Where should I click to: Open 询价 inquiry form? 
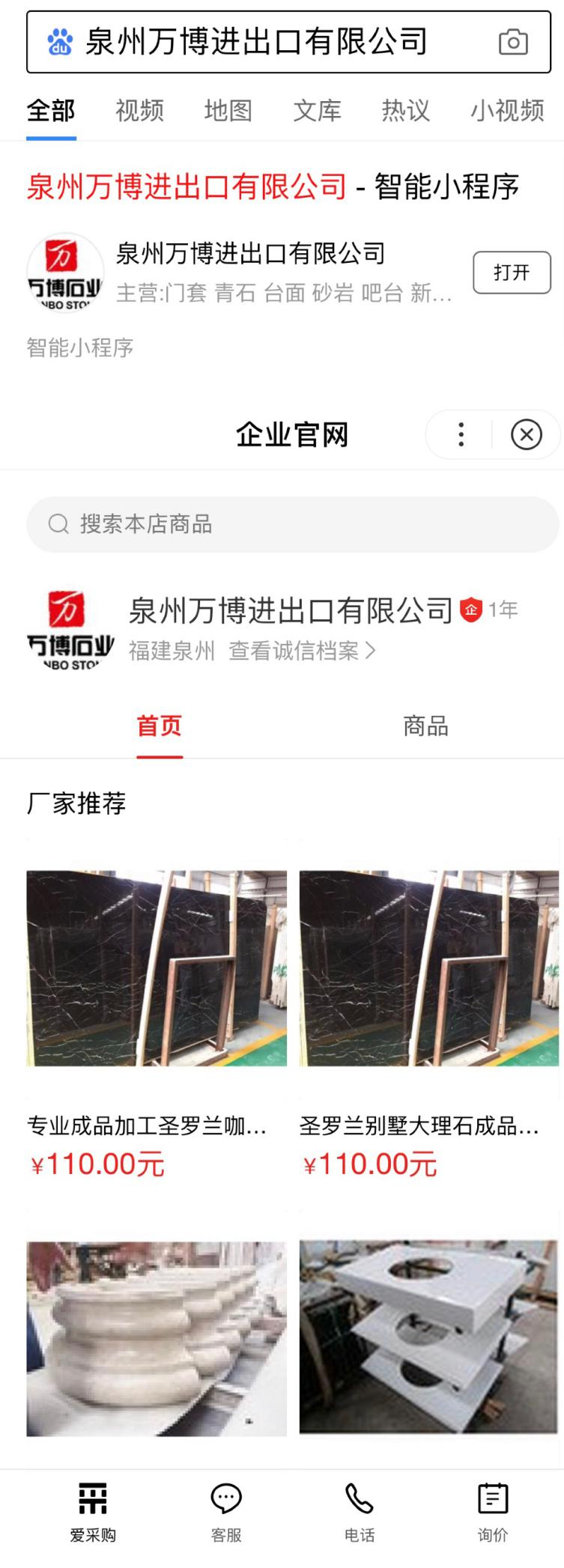pyautogui.click(x=493, y=1513)
